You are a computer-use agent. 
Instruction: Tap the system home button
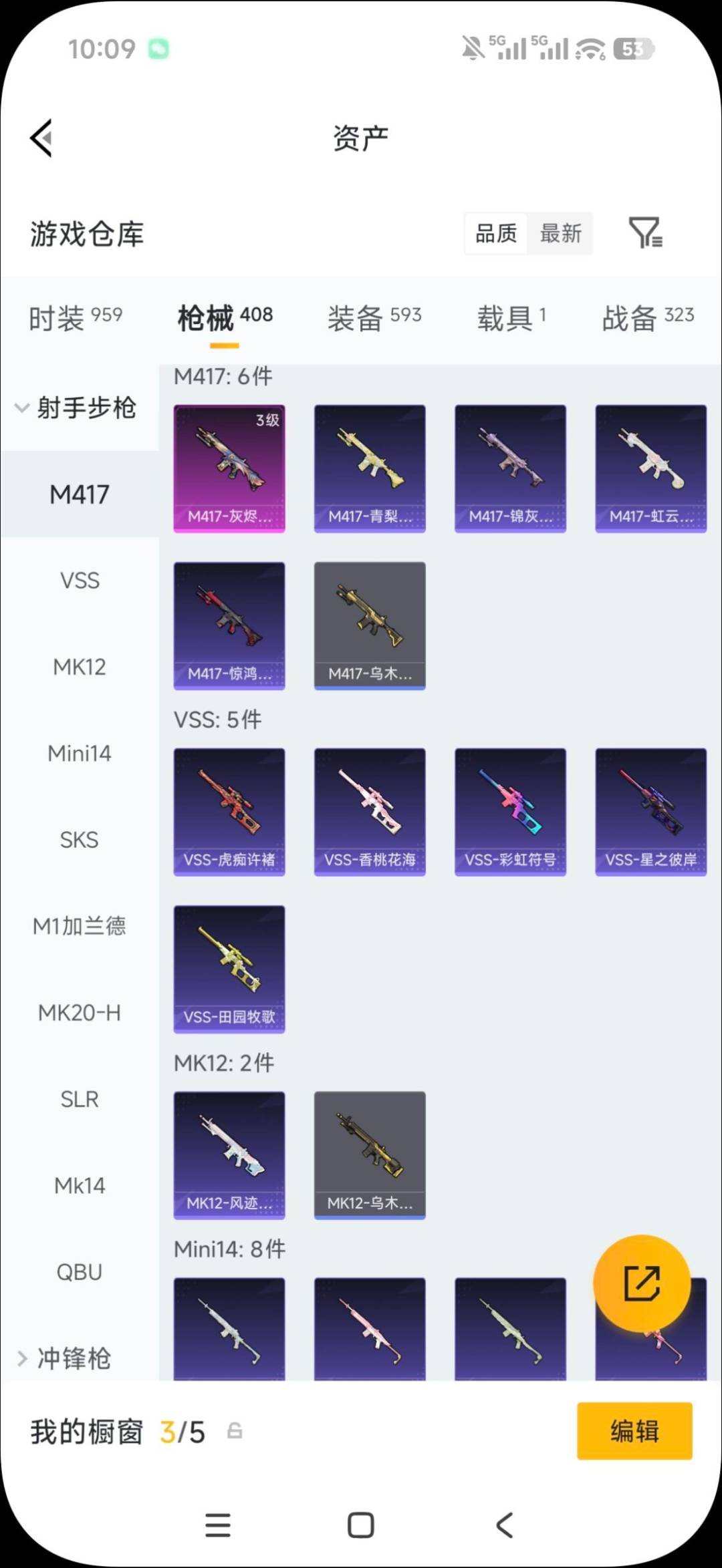[x=361, y=1525]
